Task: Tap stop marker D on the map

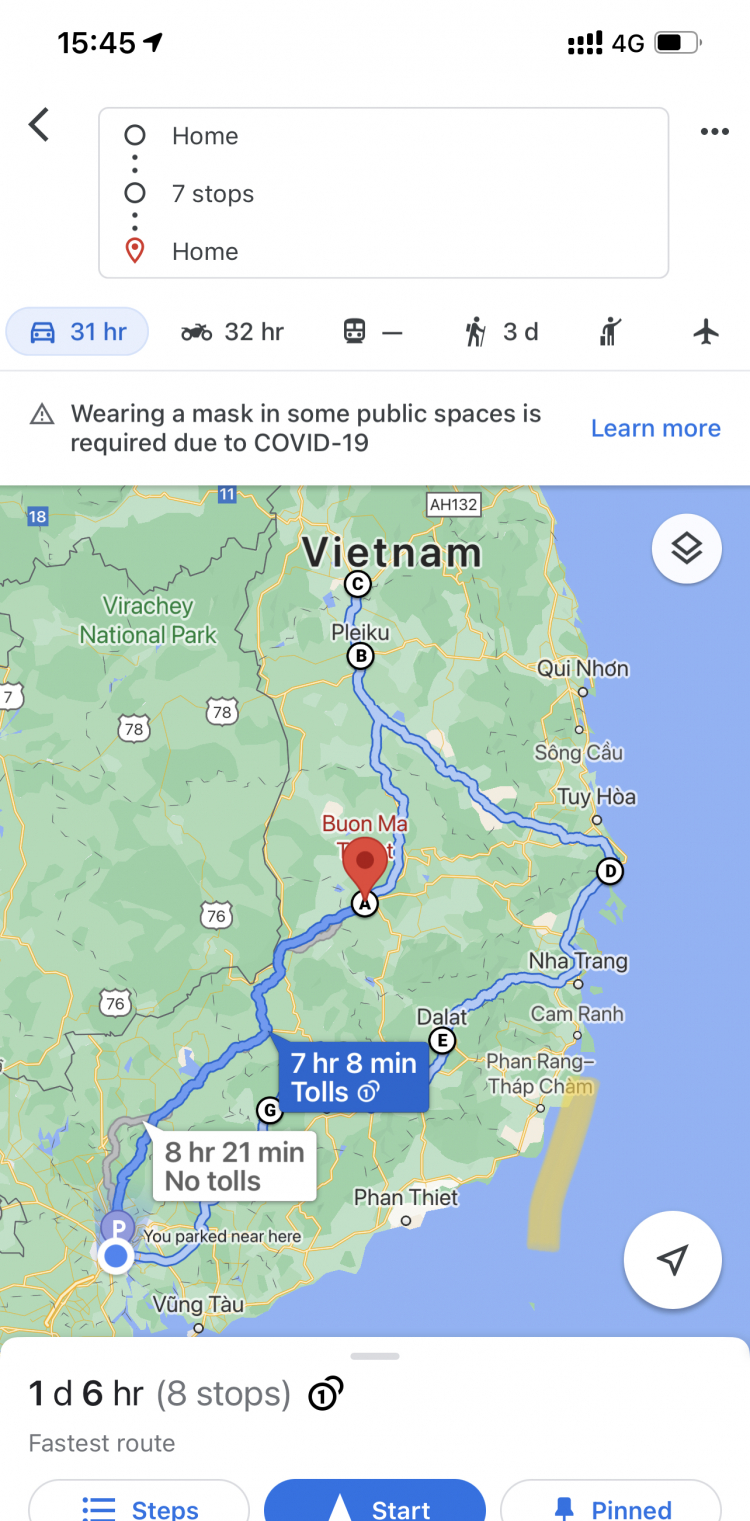Action: click(609, 872)
